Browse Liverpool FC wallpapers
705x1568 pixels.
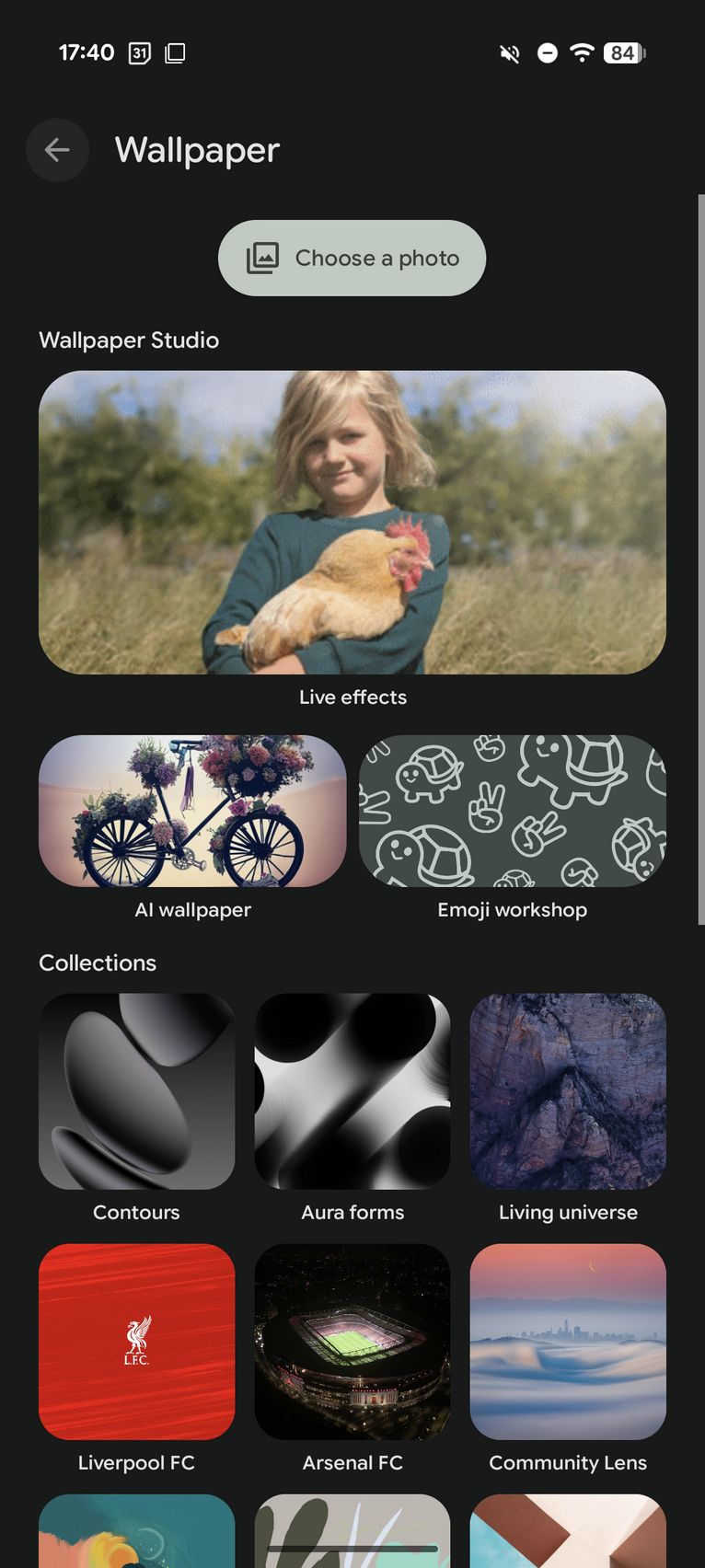[x=136, y=1342]
